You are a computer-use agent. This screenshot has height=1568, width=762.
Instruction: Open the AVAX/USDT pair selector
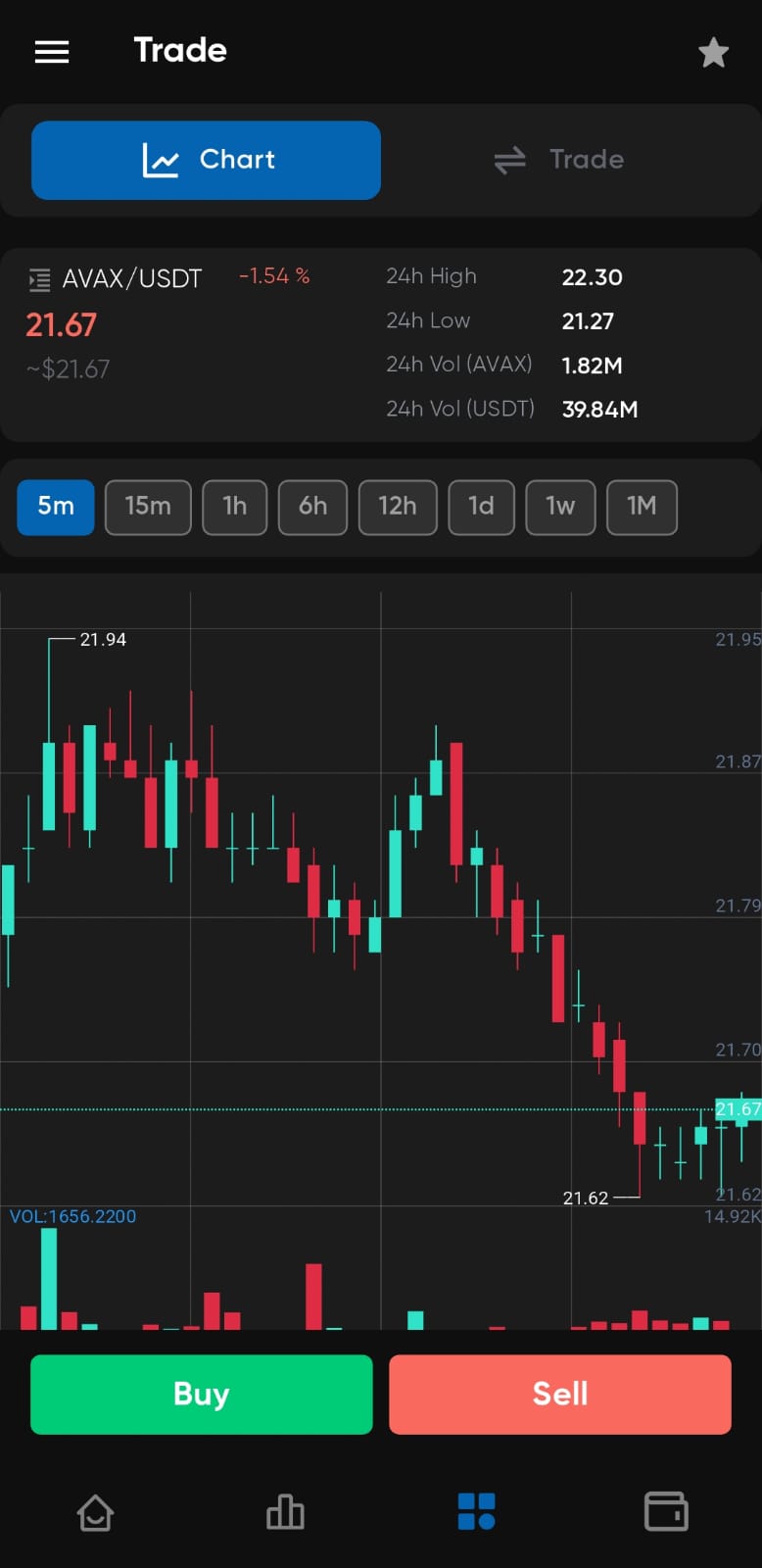(x=116, y=279)
